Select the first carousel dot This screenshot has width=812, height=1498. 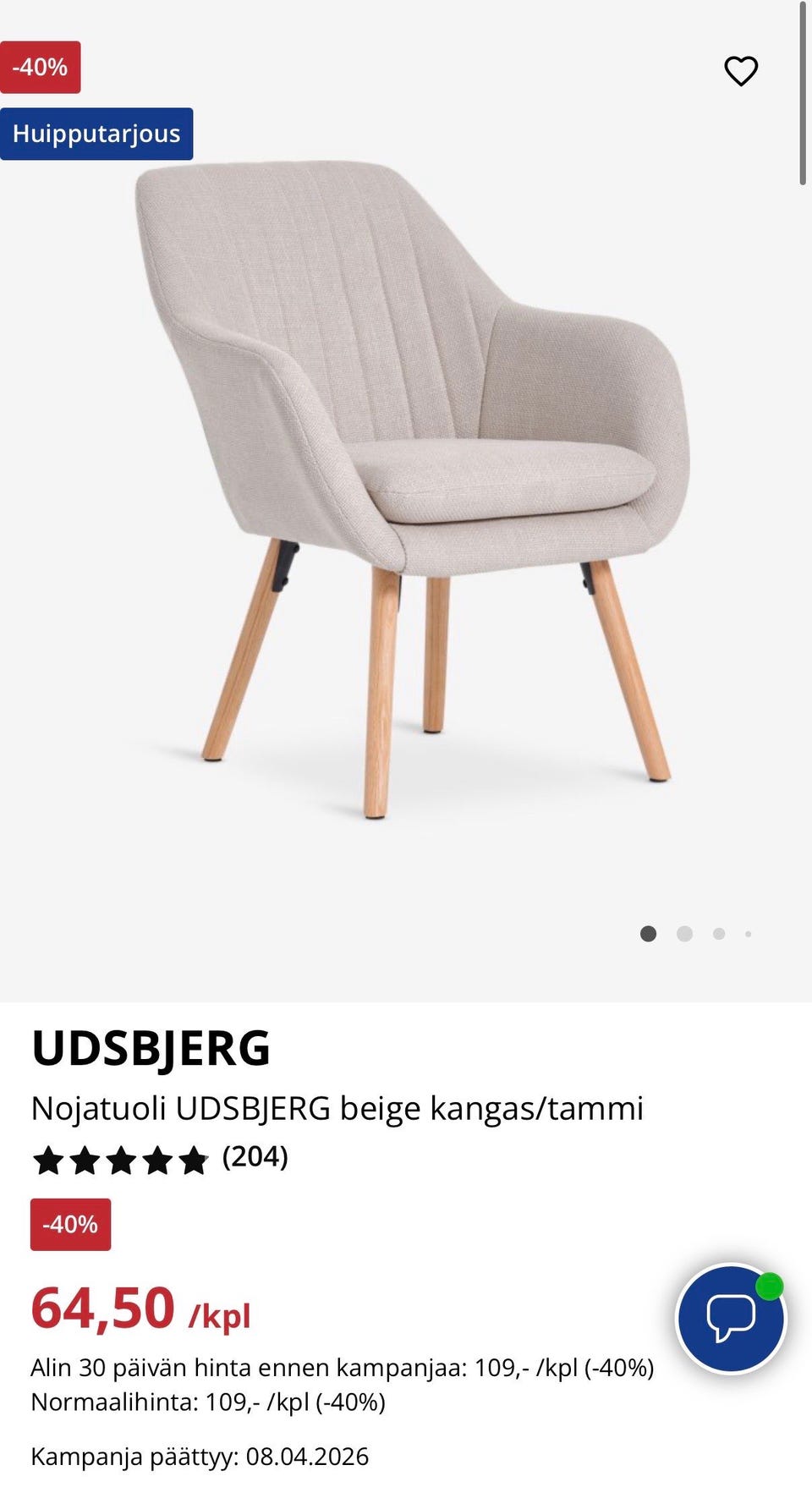648,934
